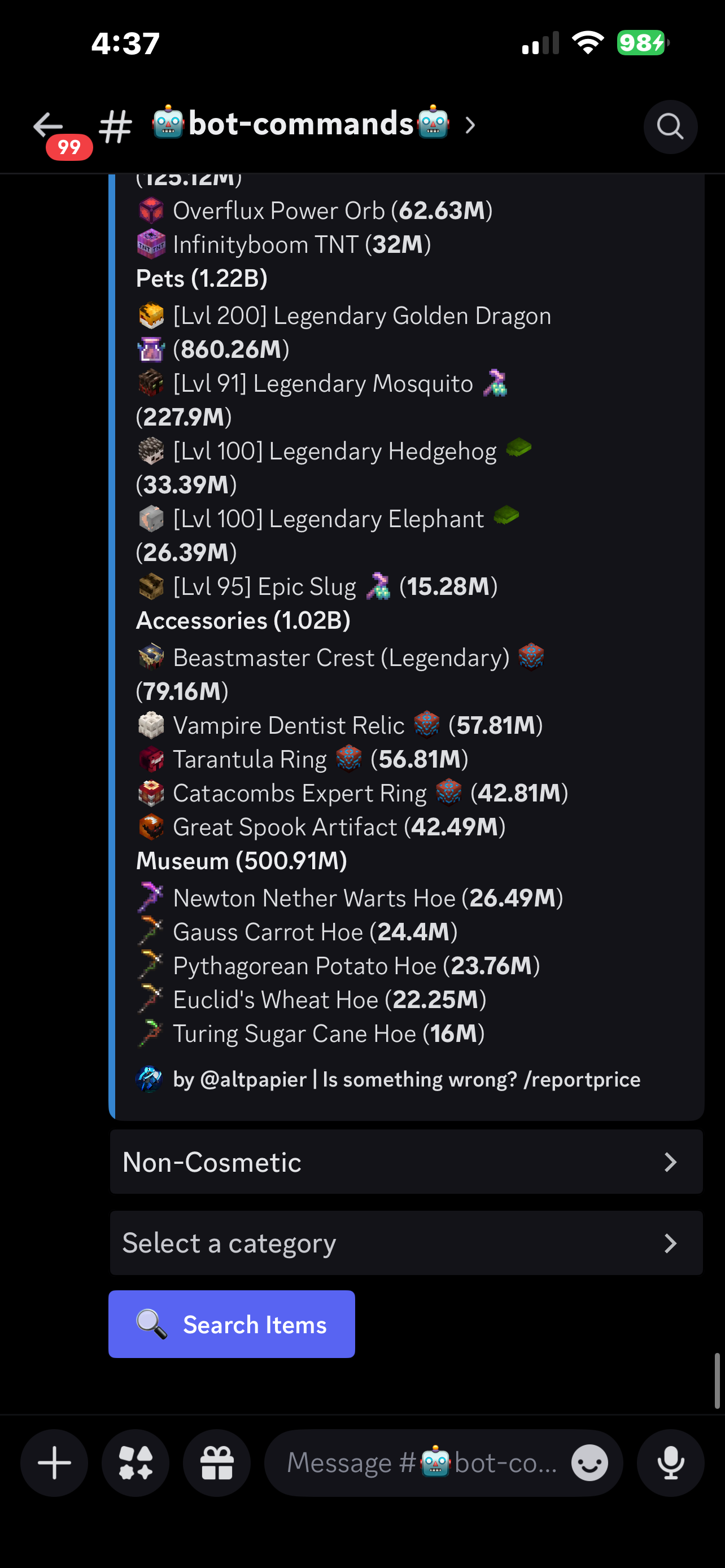
Task: Record a voice message with the microphone
Action: tap(670, 1462)
